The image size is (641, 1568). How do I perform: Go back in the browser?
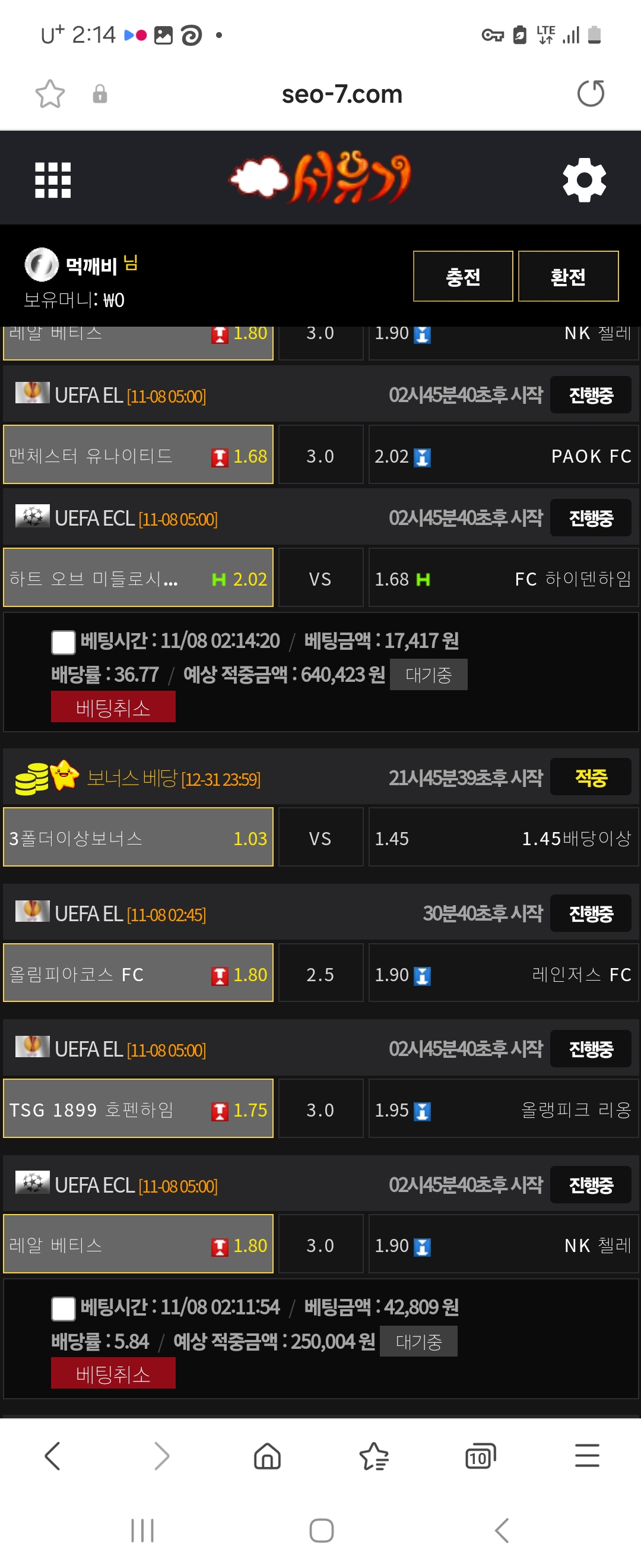point(53,1456)
